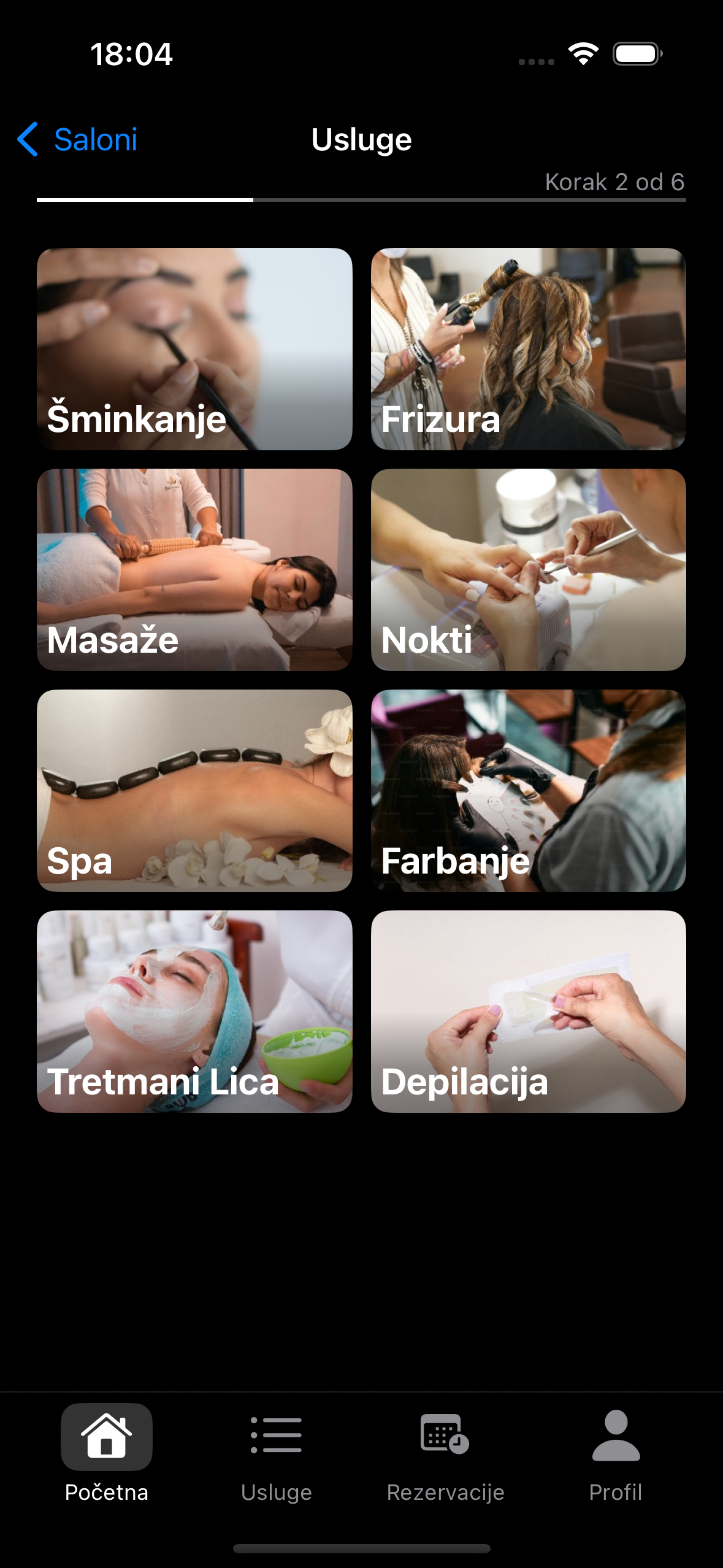This screenshot has height=1568, width=723.
Task: Choose the Frizura service tile
Action: coord(528,348)
